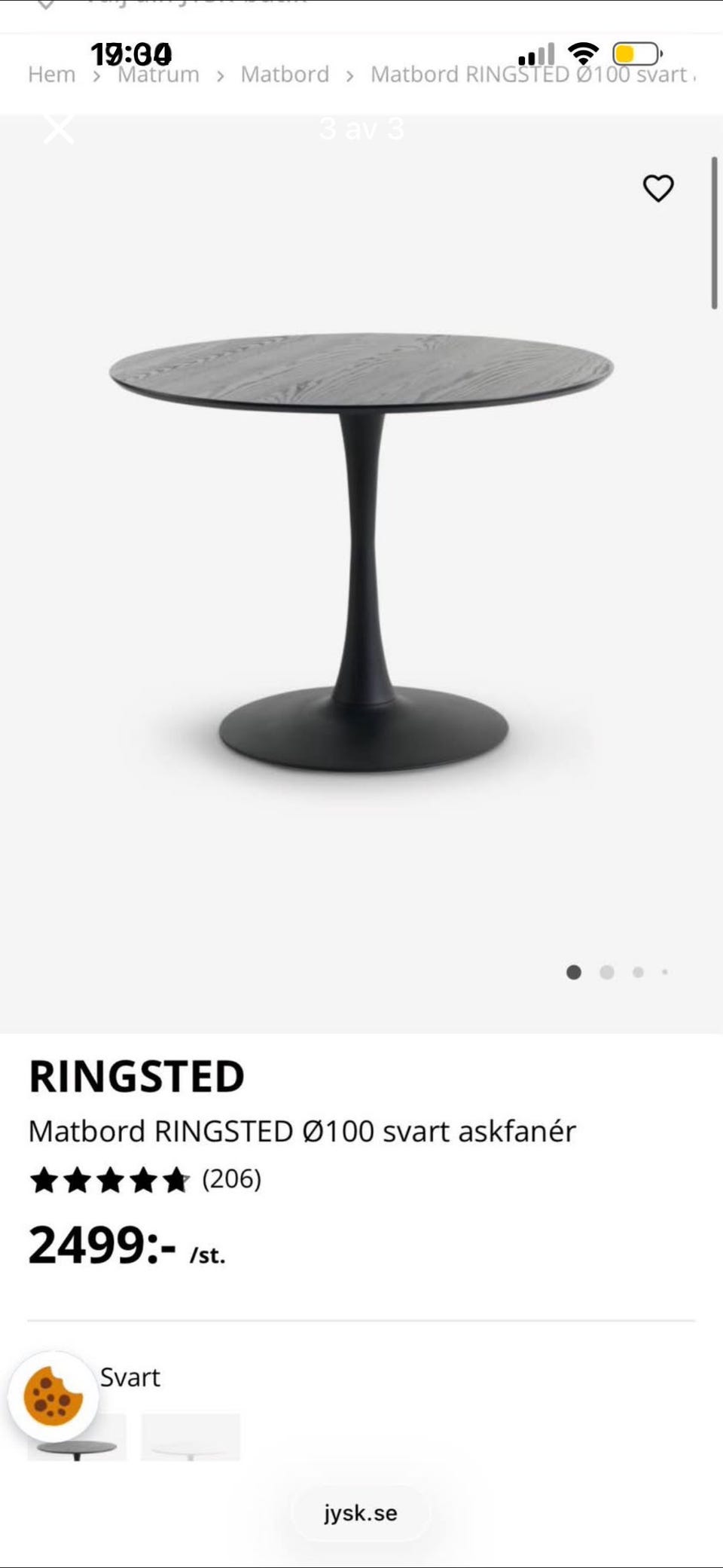Tap the RINGSTED product title
Viewport: 723px width, 1568px height.
point(136,1075)
